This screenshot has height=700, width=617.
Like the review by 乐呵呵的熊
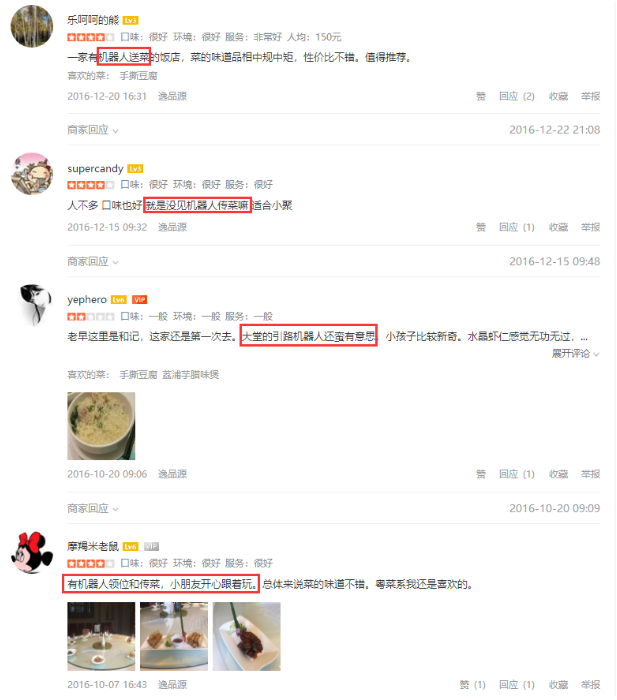[481, 97]
